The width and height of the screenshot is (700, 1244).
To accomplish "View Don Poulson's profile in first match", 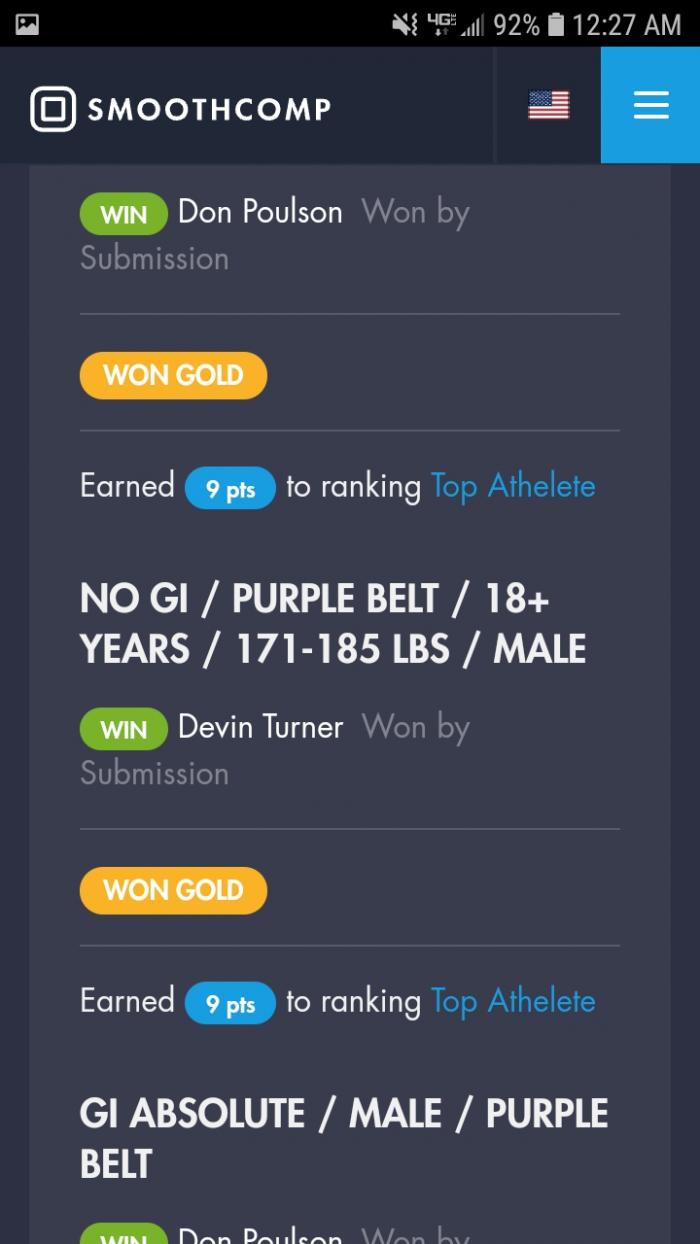I will 260,212.
